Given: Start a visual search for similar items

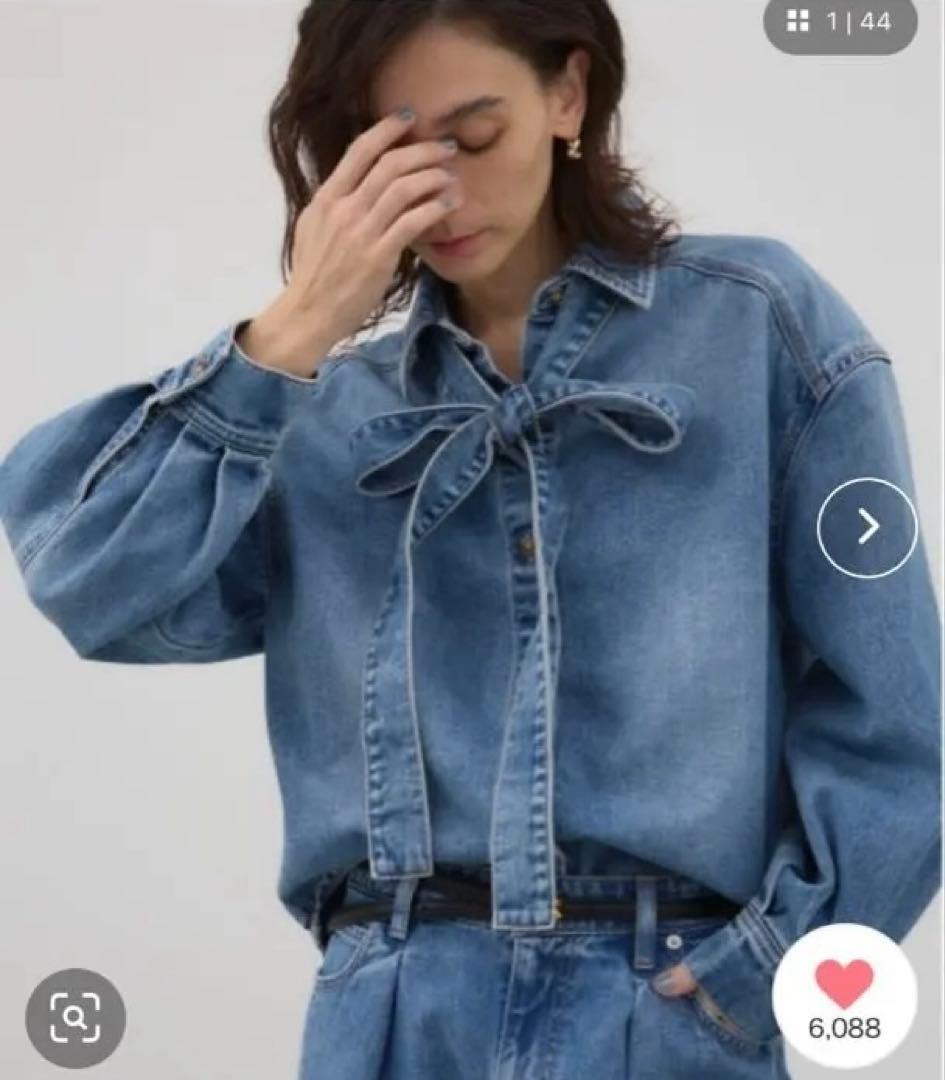Looking at the screenshot, I should [75, 1018].
